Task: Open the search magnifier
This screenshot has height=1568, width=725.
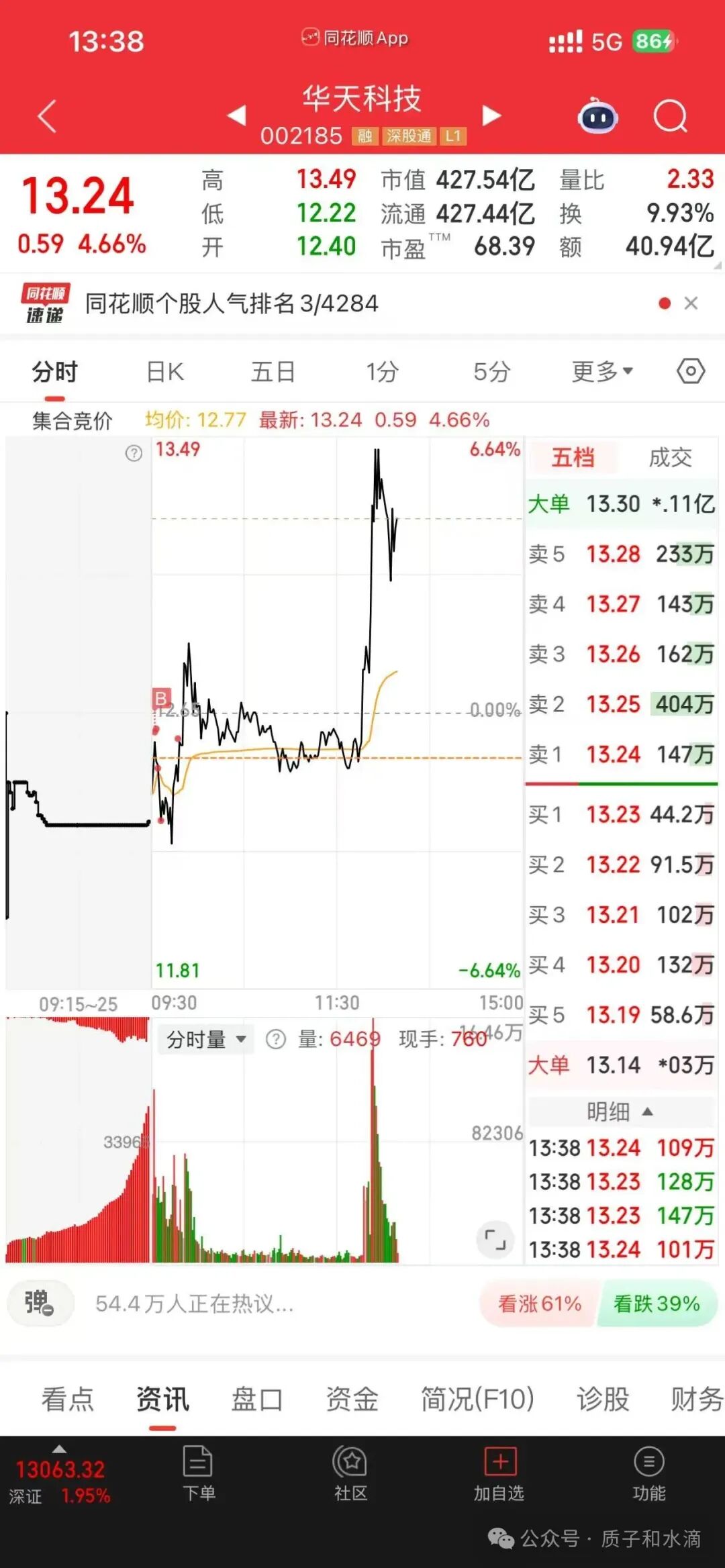Action: (671, 117)
